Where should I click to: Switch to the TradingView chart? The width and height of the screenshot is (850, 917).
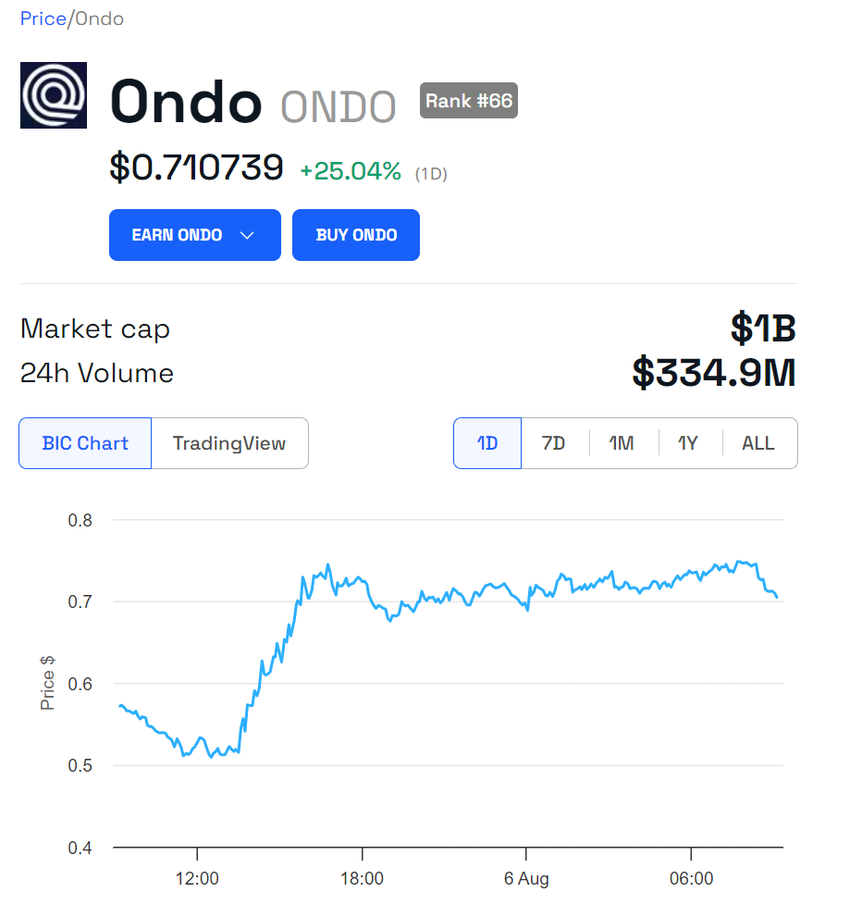pyautogui.click(x=229, y=443)
